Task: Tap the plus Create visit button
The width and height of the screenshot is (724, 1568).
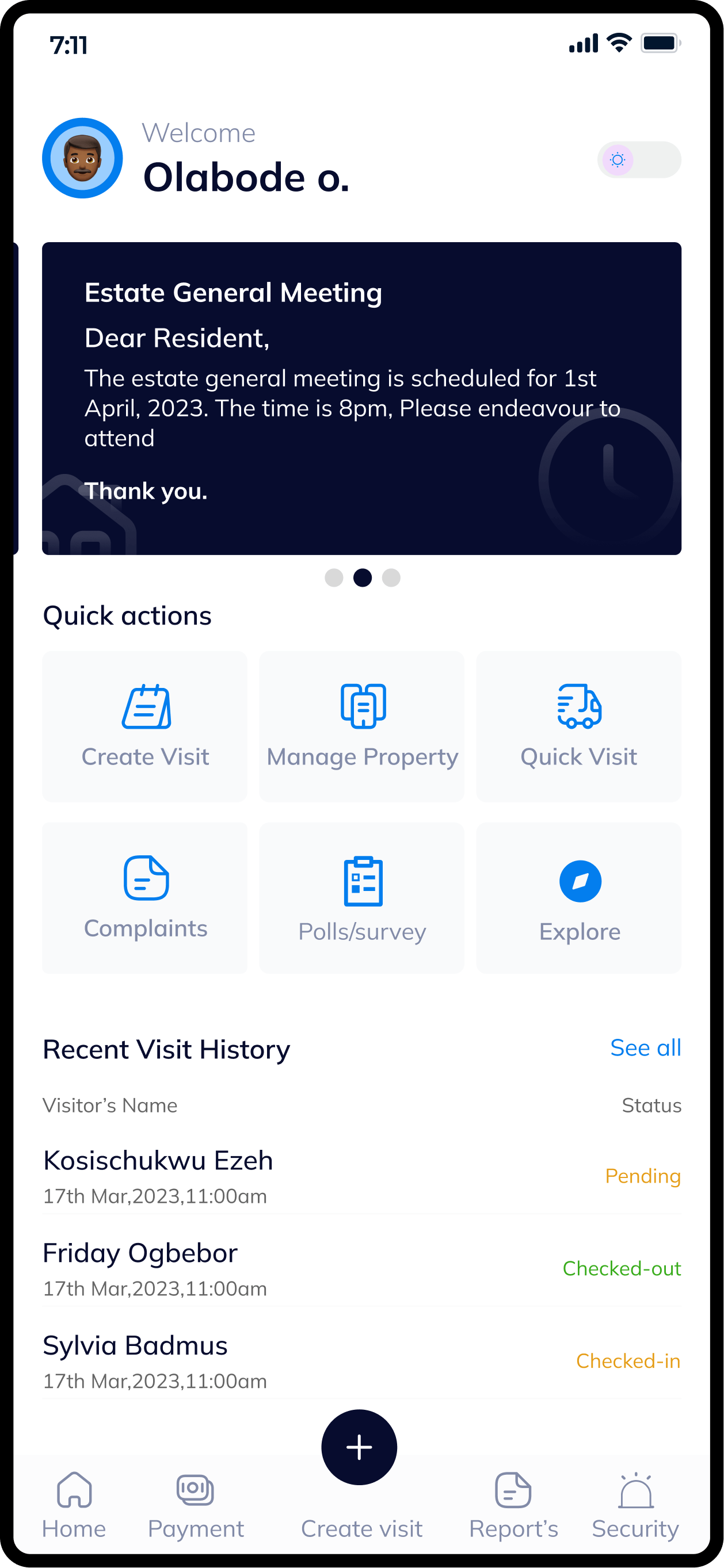Action: pyautogui.click(x=359, y=1447)
